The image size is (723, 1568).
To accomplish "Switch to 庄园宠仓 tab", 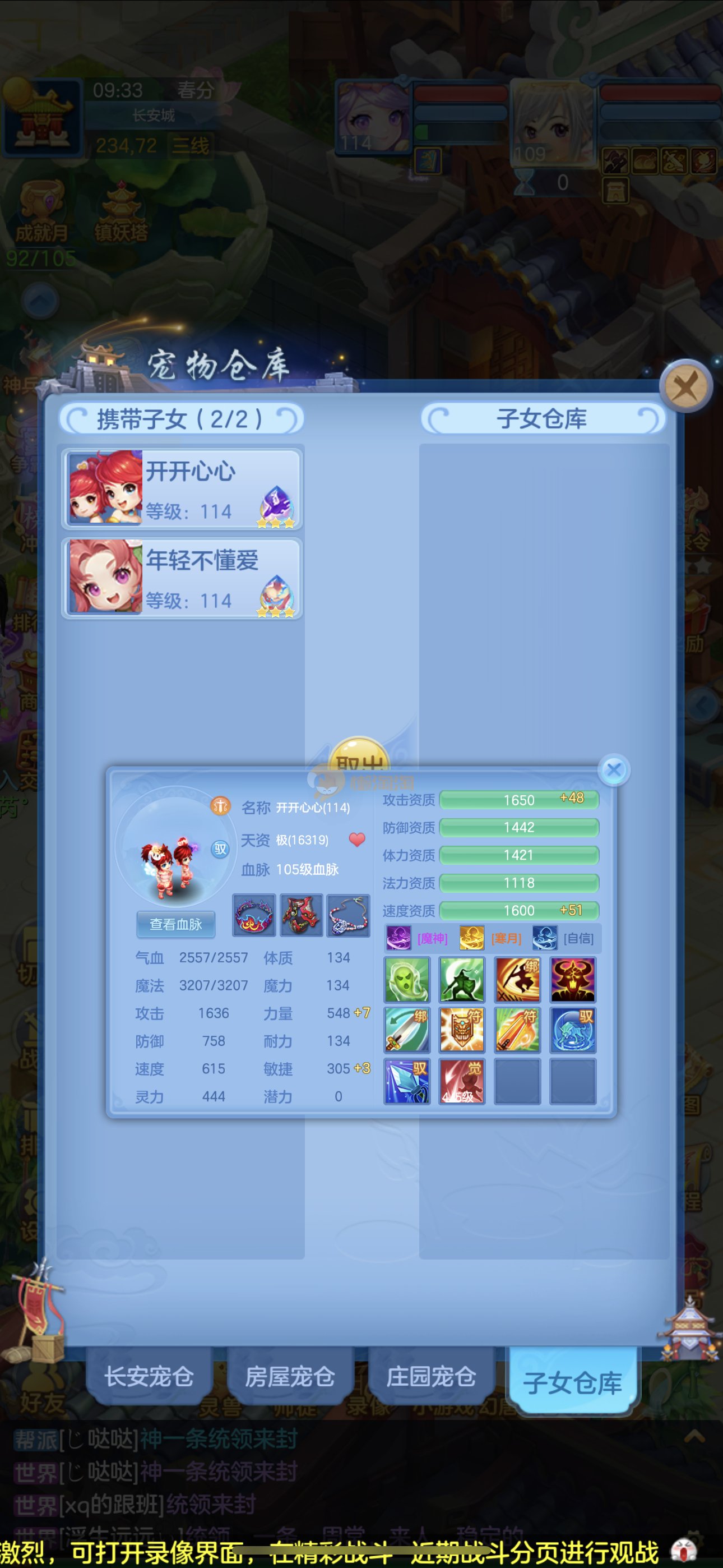I will point(431,1376).
